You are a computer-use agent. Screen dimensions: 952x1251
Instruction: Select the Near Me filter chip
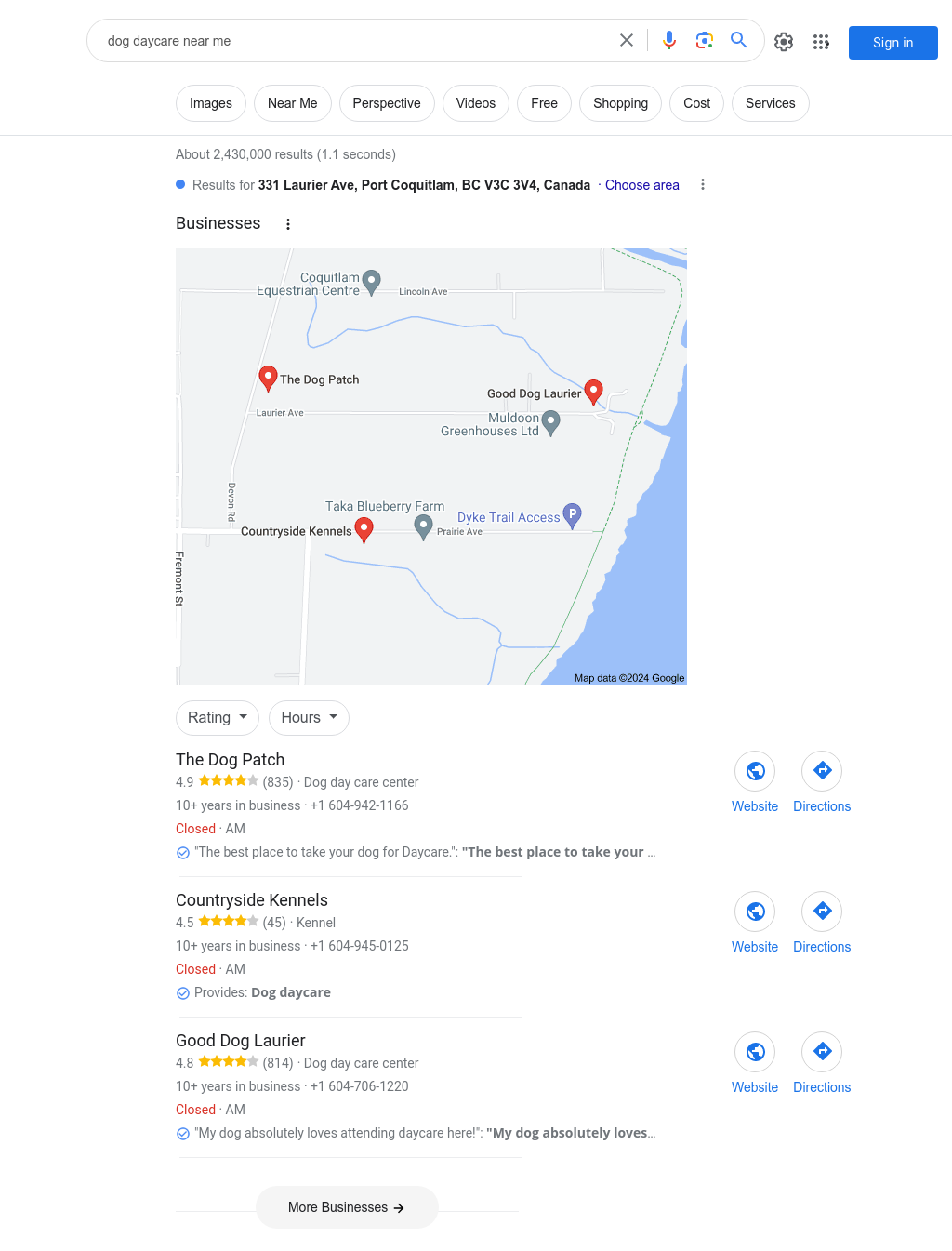point(292,103)
